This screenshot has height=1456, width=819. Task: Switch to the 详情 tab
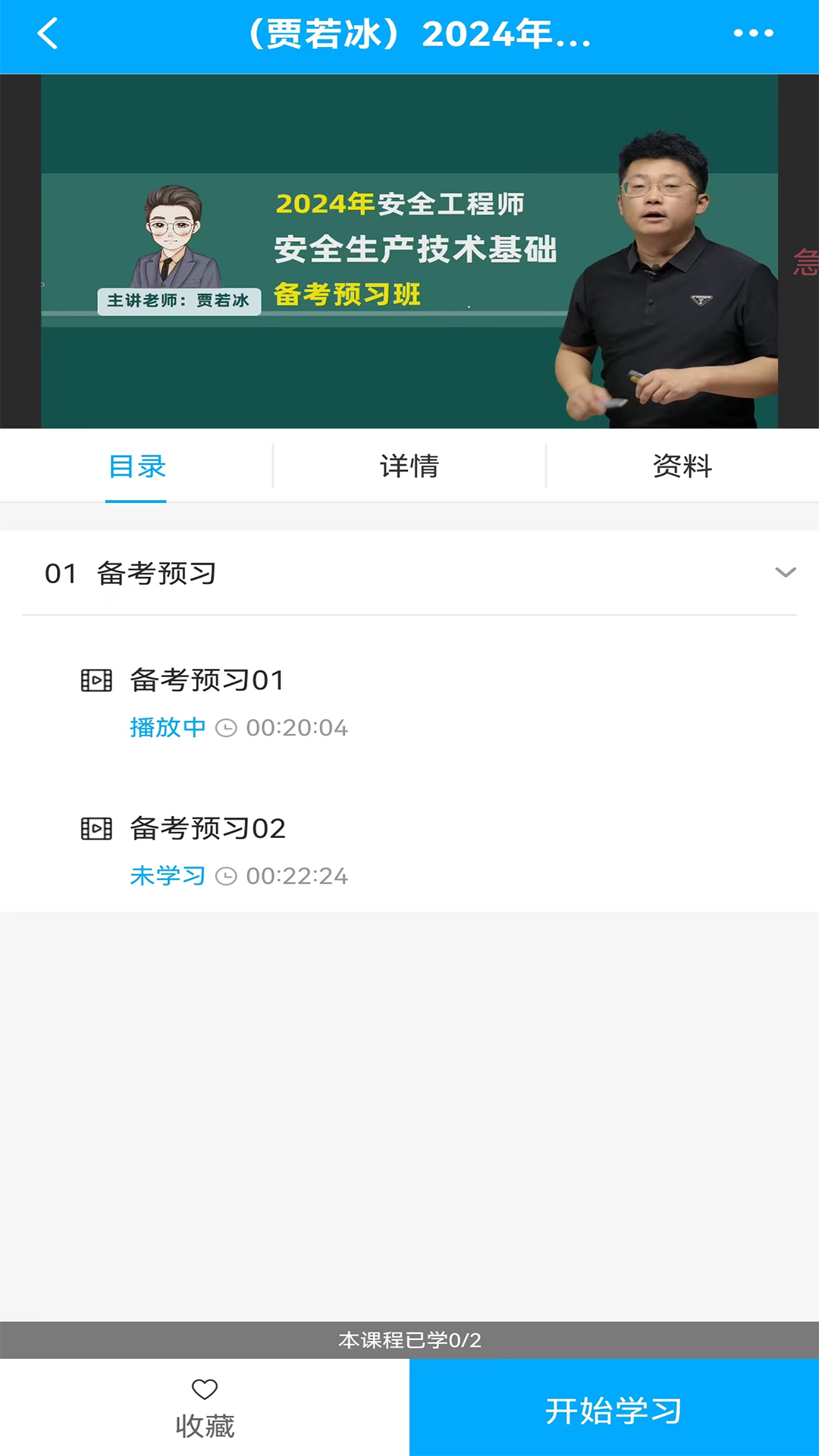point(409,466)
